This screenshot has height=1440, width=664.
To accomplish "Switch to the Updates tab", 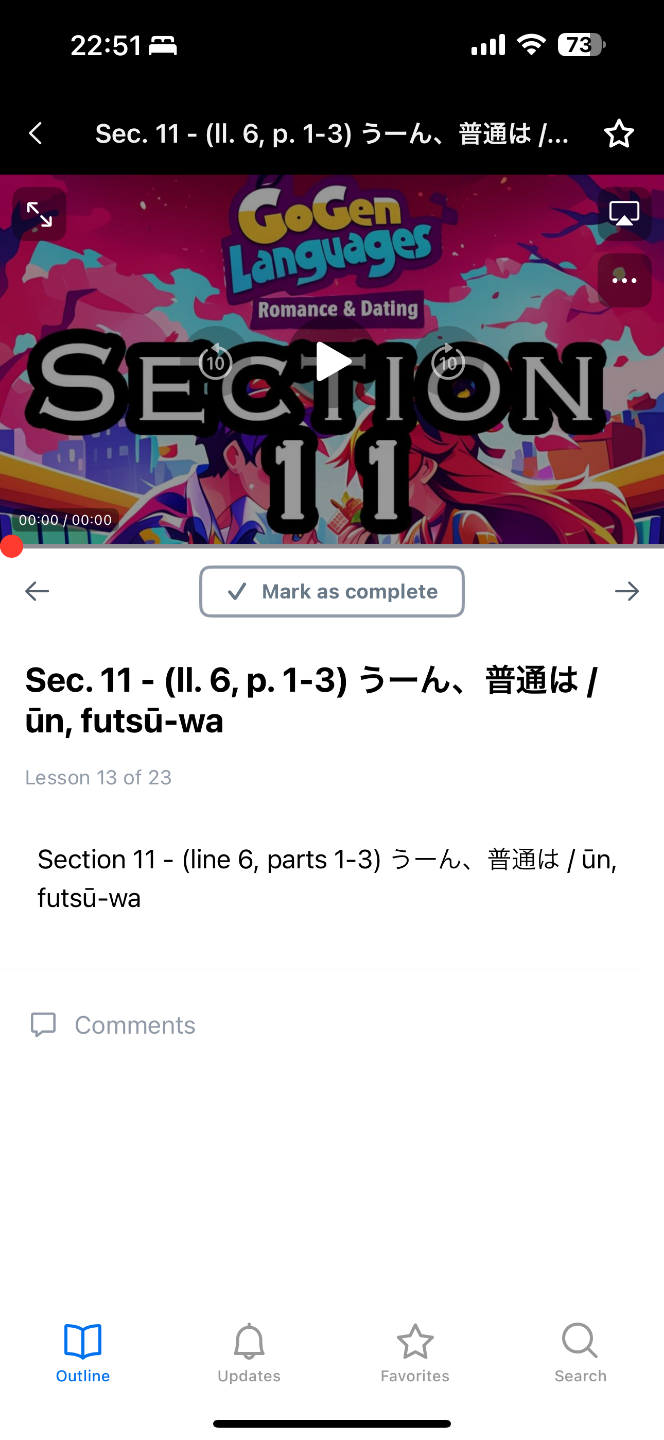I will 249,1353.
